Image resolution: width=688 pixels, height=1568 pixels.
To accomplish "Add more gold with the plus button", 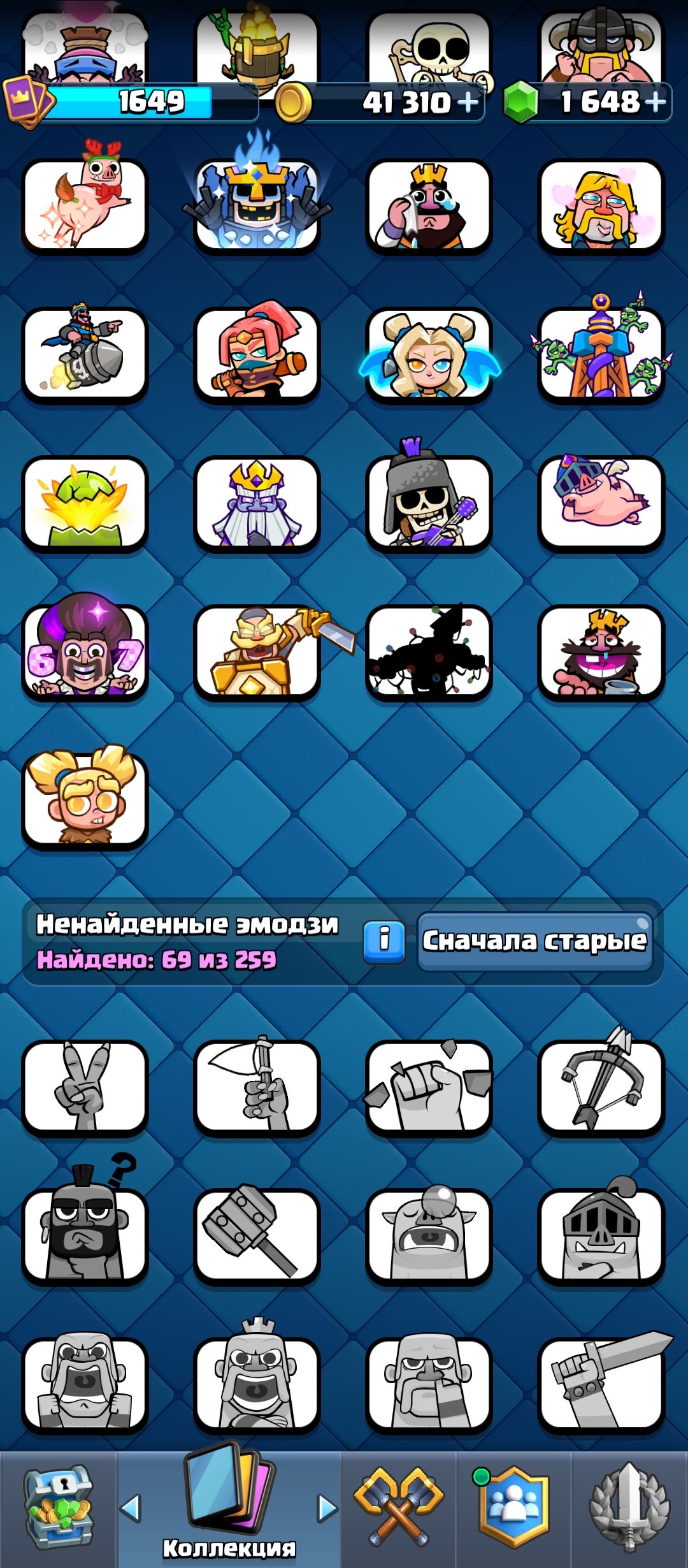I will click(468, 101).
